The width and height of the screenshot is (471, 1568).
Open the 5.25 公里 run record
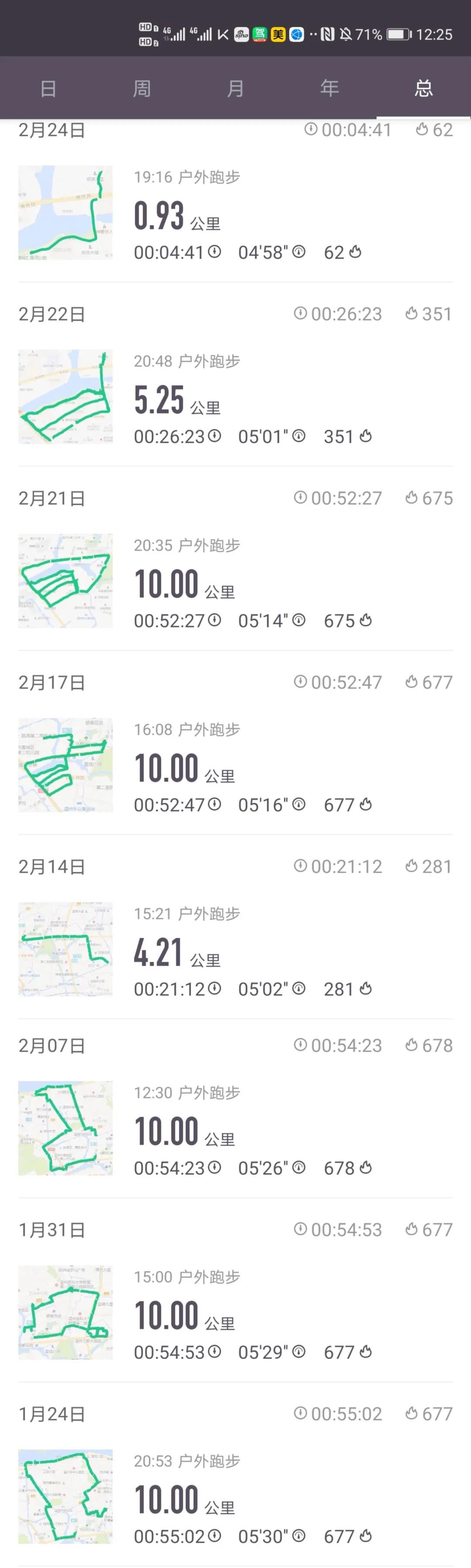click(235, 398)
